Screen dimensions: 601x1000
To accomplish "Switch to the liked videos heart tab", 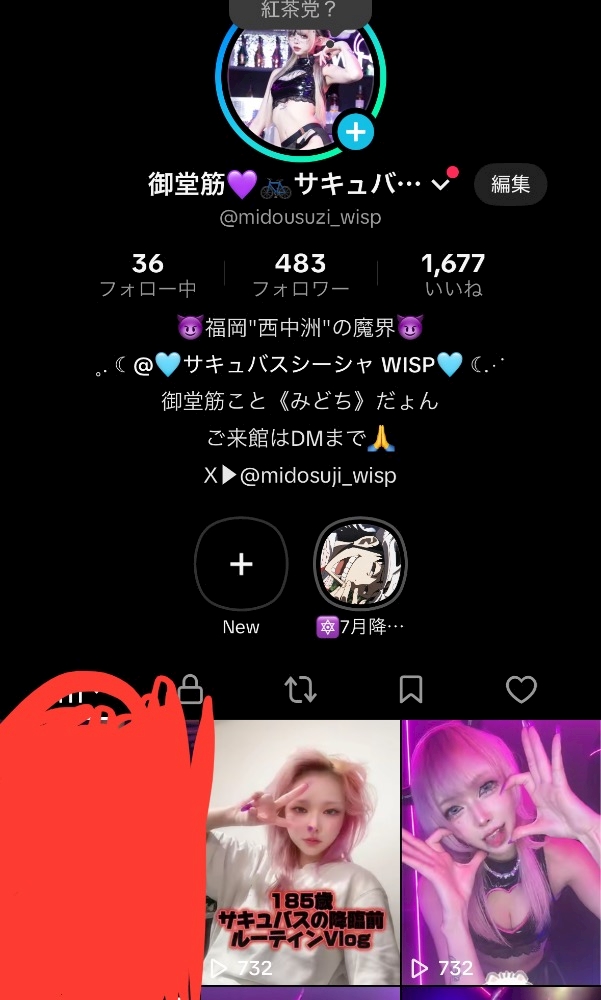I will pos(521,689).
